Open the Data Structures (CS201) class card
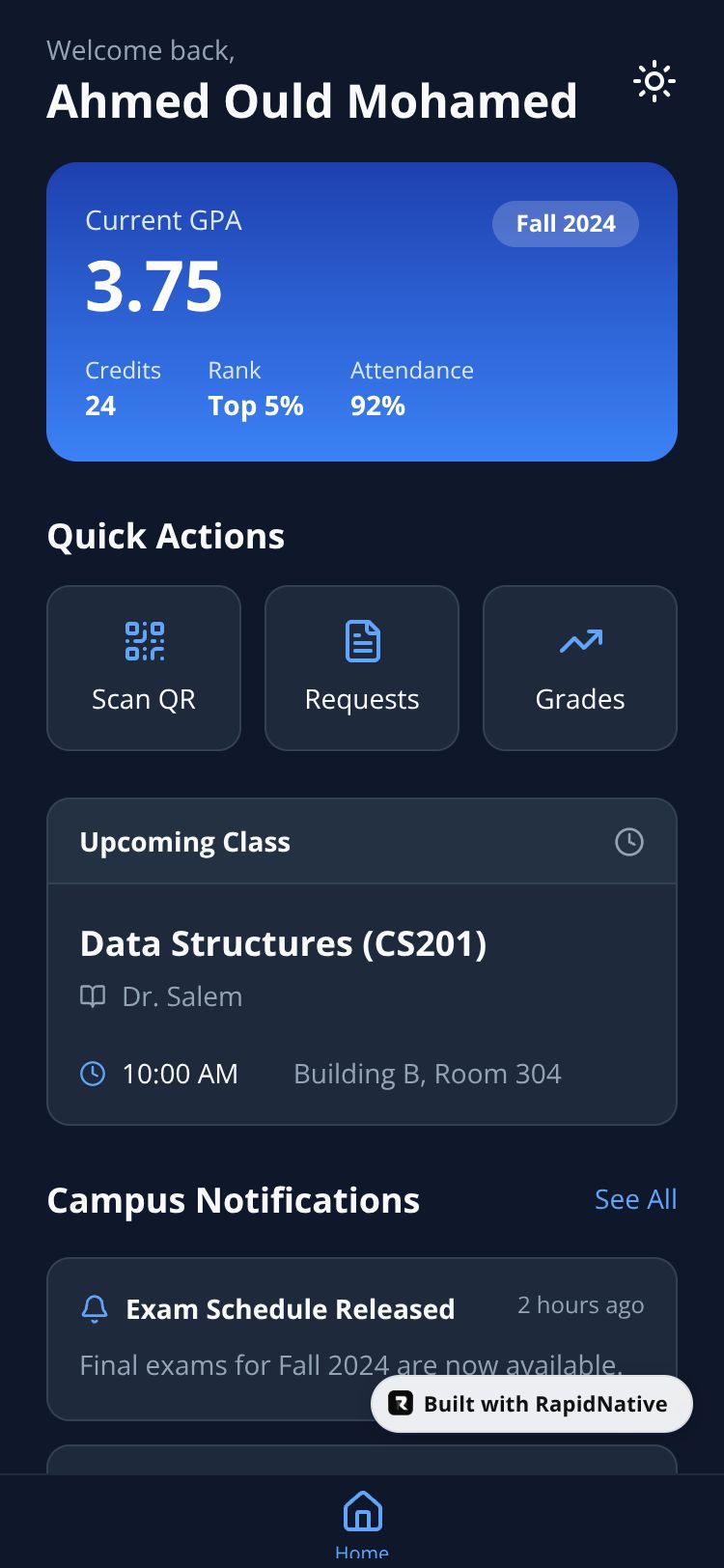This screenshot has height=1568, width=724. [x=362, y=1004]
